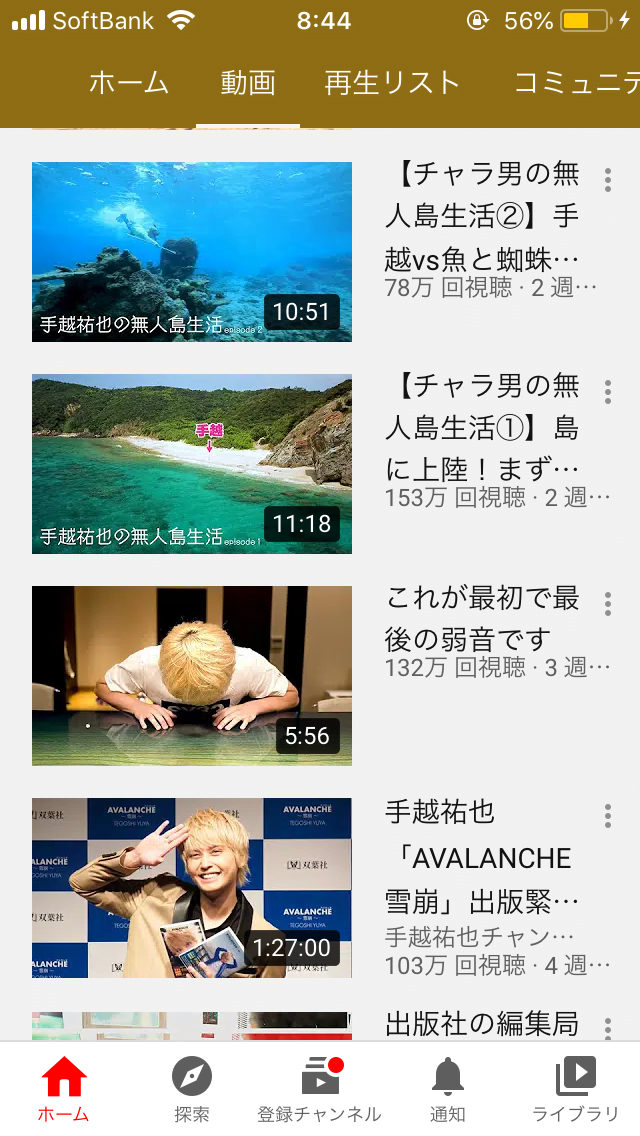
Task: Go to the ホーム bottom navigation item
Action: click(64, 1090)
